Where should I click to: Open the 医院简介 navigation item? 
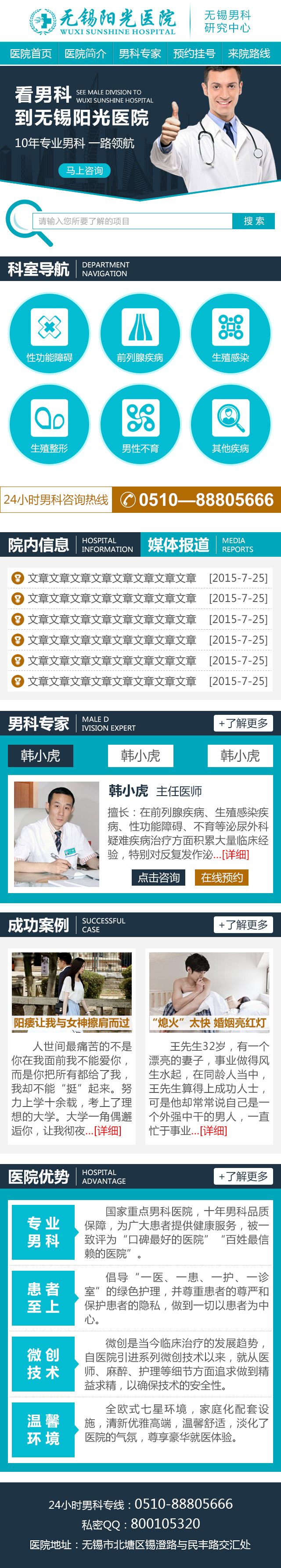click(85, 54)
